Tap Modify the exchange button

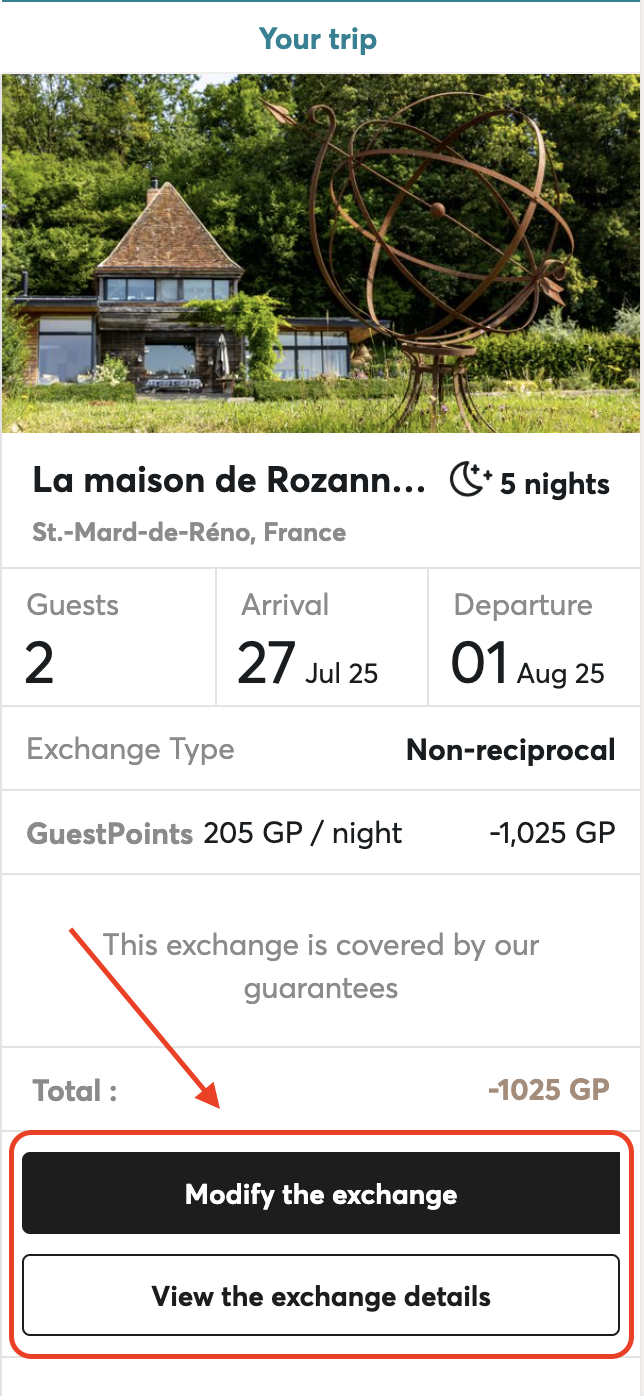321,1193
